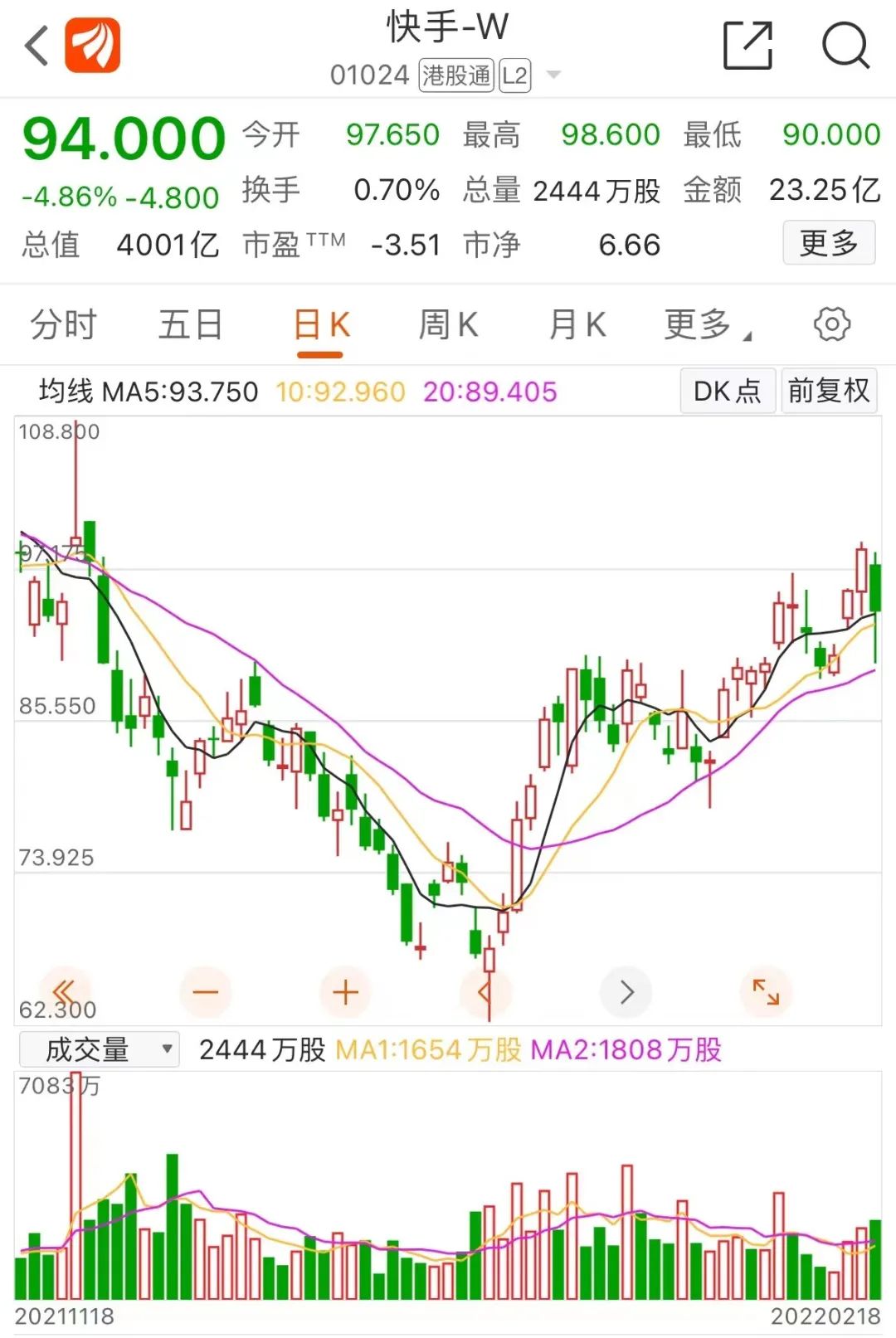Image resolution: width=896 pixels, height=1338 pixels.
Task: Open the 成交量 indicator dropdown
Action: 99,1049
